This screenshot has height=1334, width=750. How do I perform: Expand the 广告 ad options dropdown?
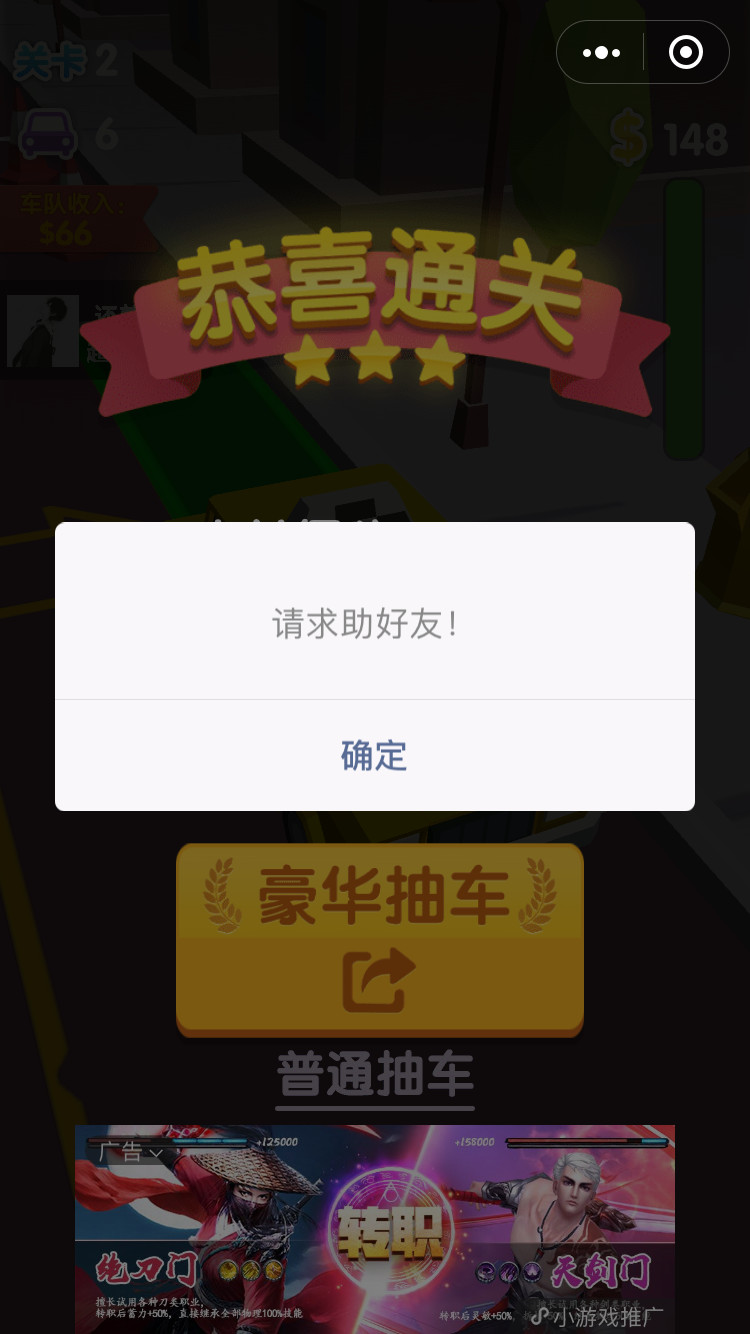[x=130, y=1153]
